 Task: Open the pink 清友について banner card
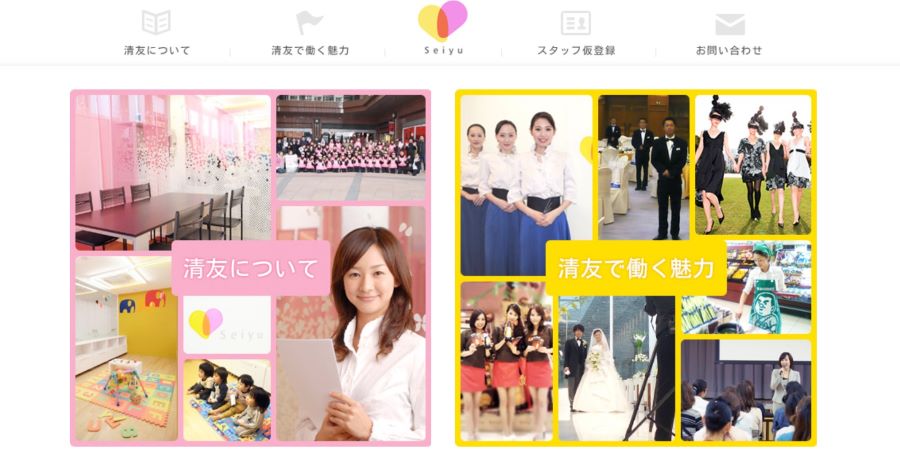[x=250, y=268]
